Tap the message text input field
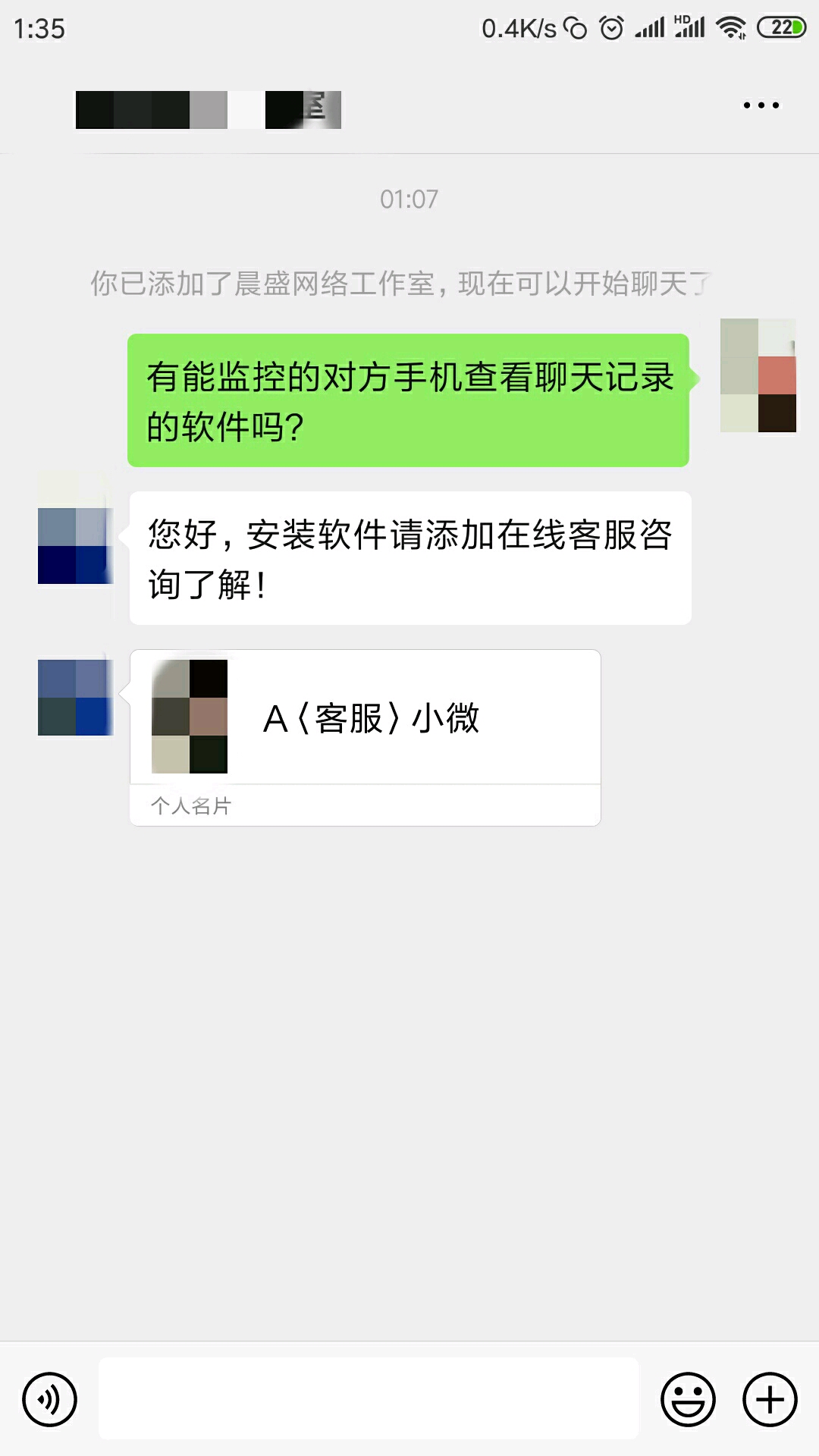 pyautogui.click(x=369, y=1399)
